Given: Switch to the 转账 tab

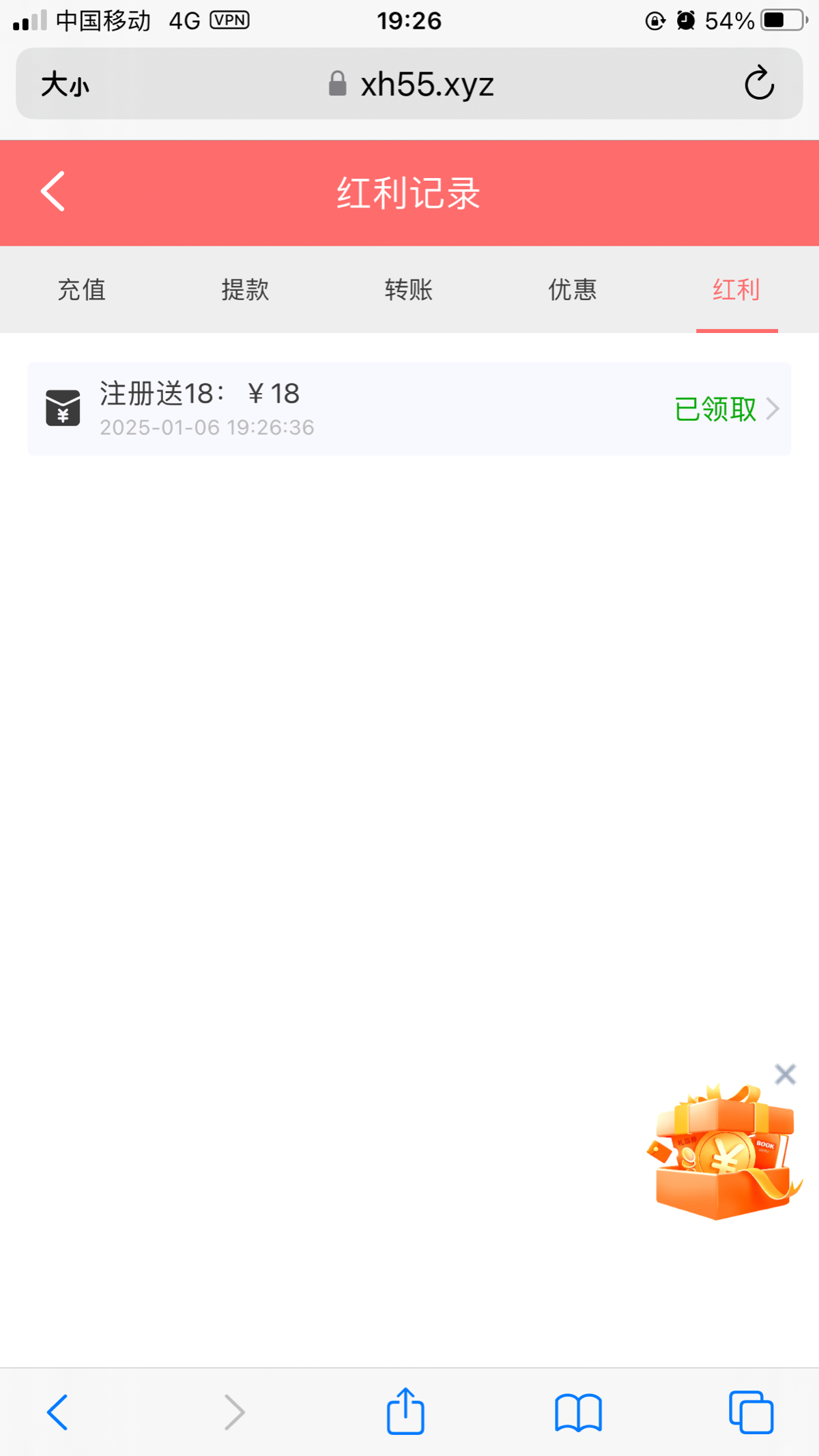Looking at the screenshot, I should tap(409, 289).
